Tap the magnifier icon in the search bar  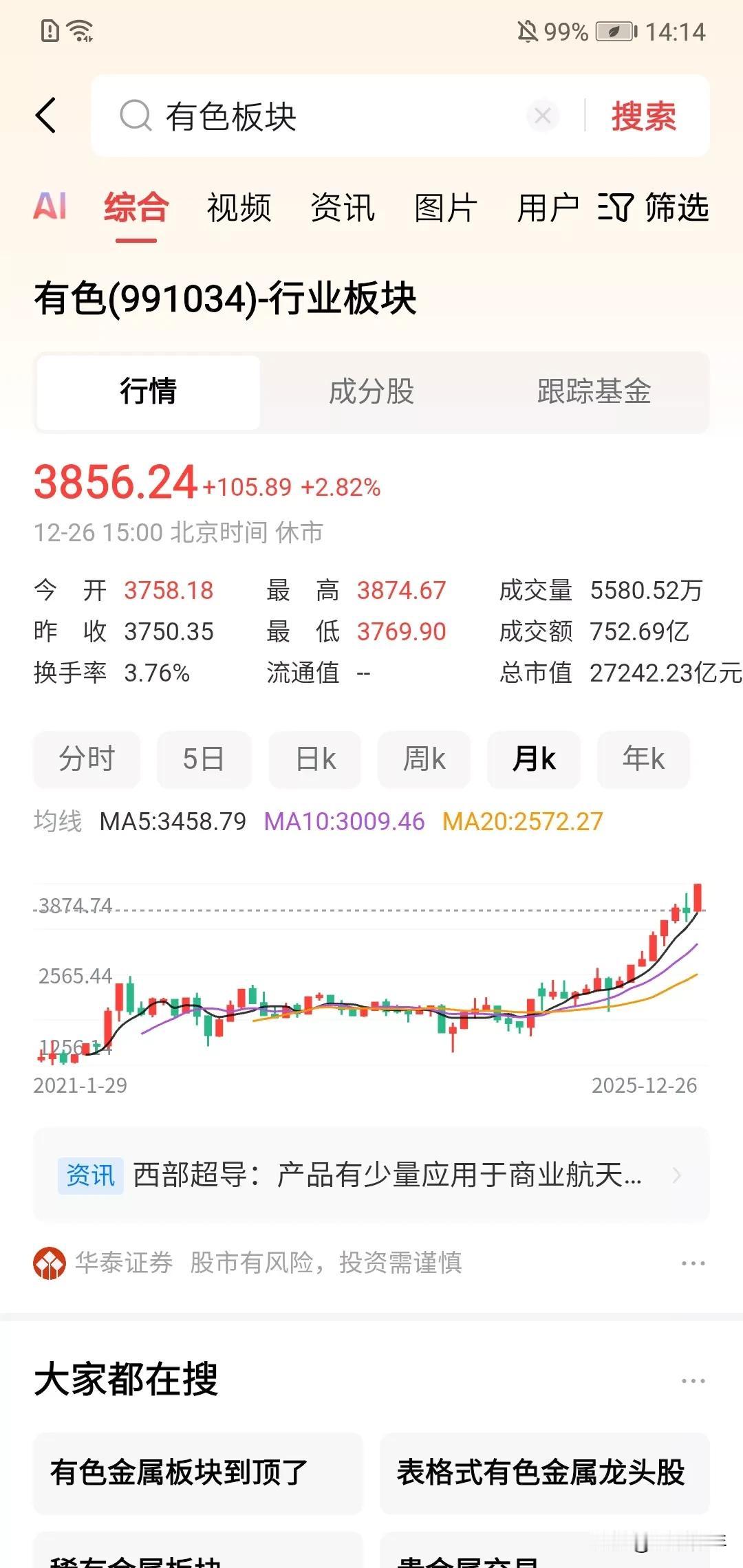[x=135, y=116]
